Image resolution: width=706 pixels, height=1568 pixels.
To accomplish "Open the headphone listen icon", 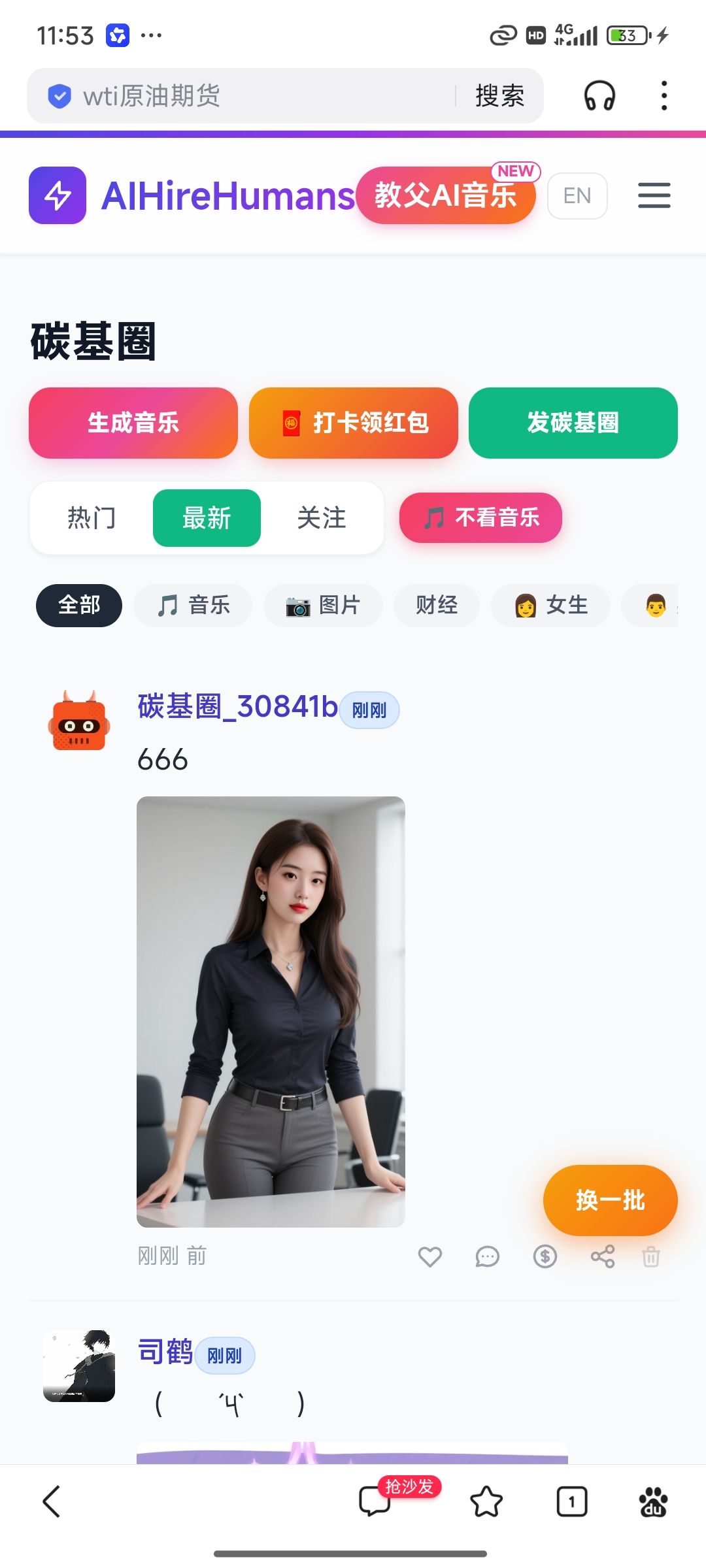I will coord(599,96).
